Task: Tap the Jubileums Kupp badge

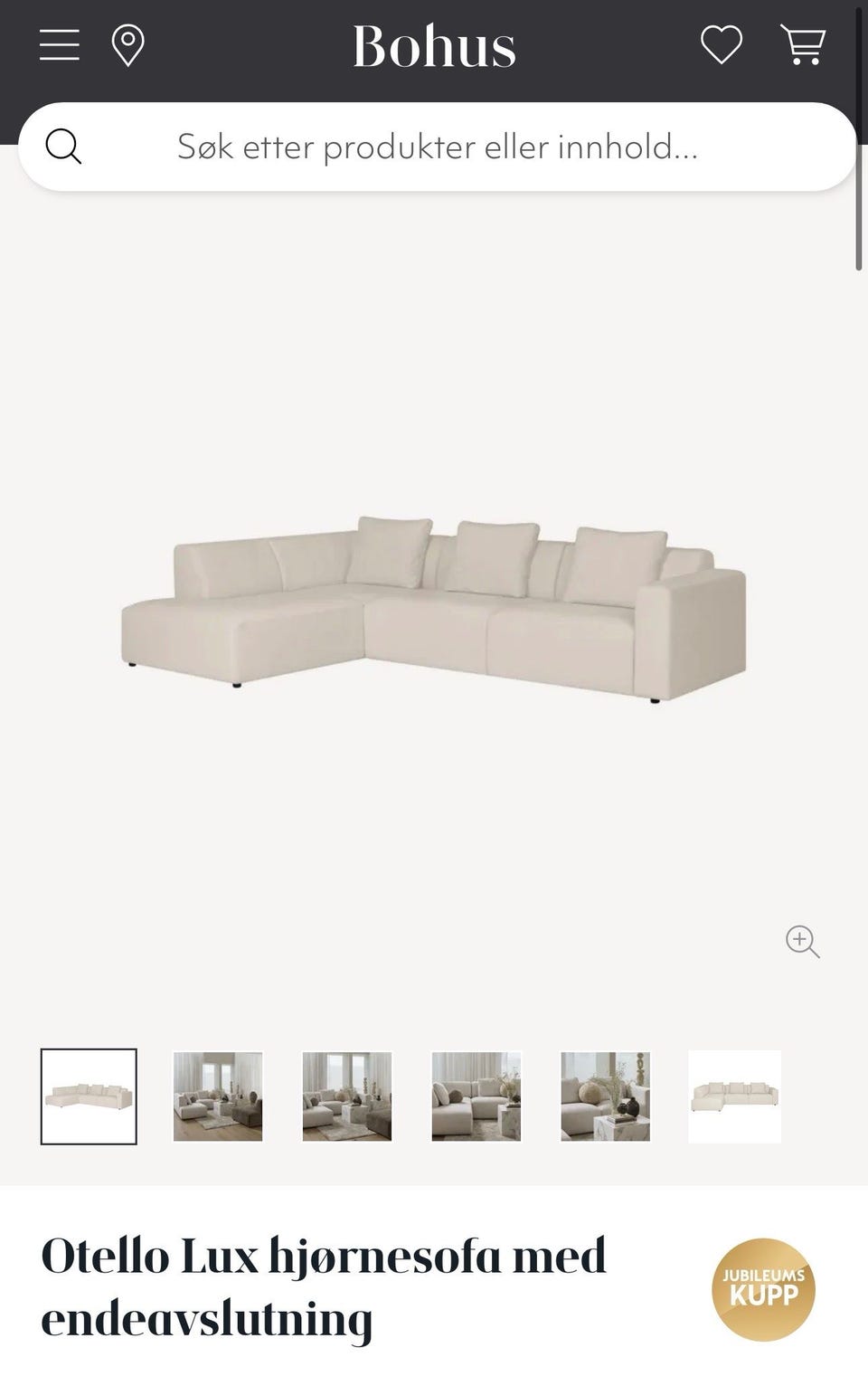Action: [x=763, y=1288]
